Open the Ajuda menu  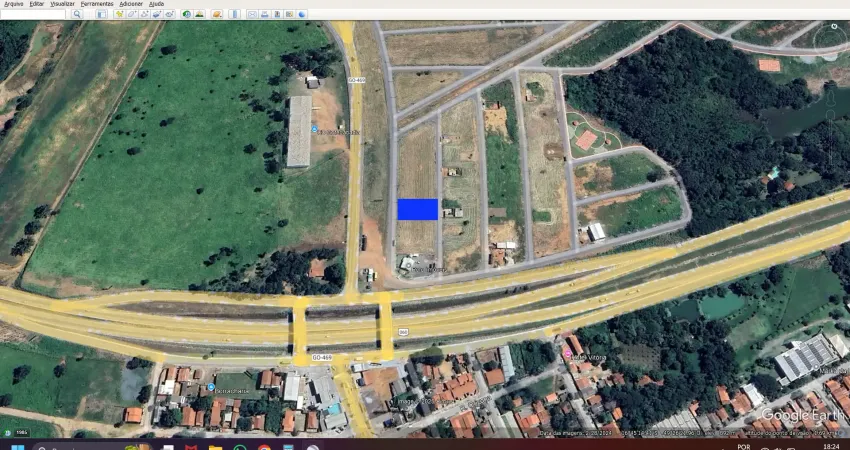tap(156, 4)
